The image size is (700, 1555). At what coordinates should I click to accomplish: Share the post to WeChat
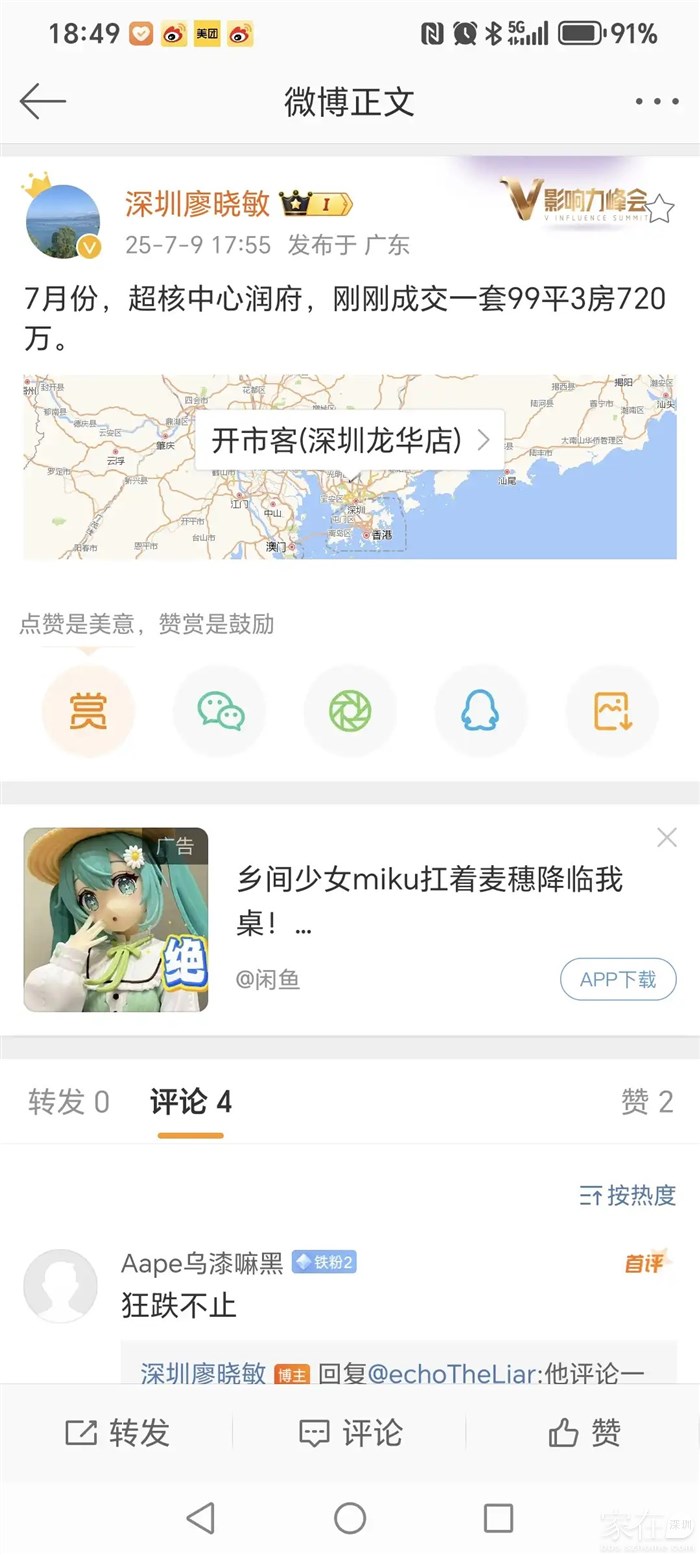(220, 711)
